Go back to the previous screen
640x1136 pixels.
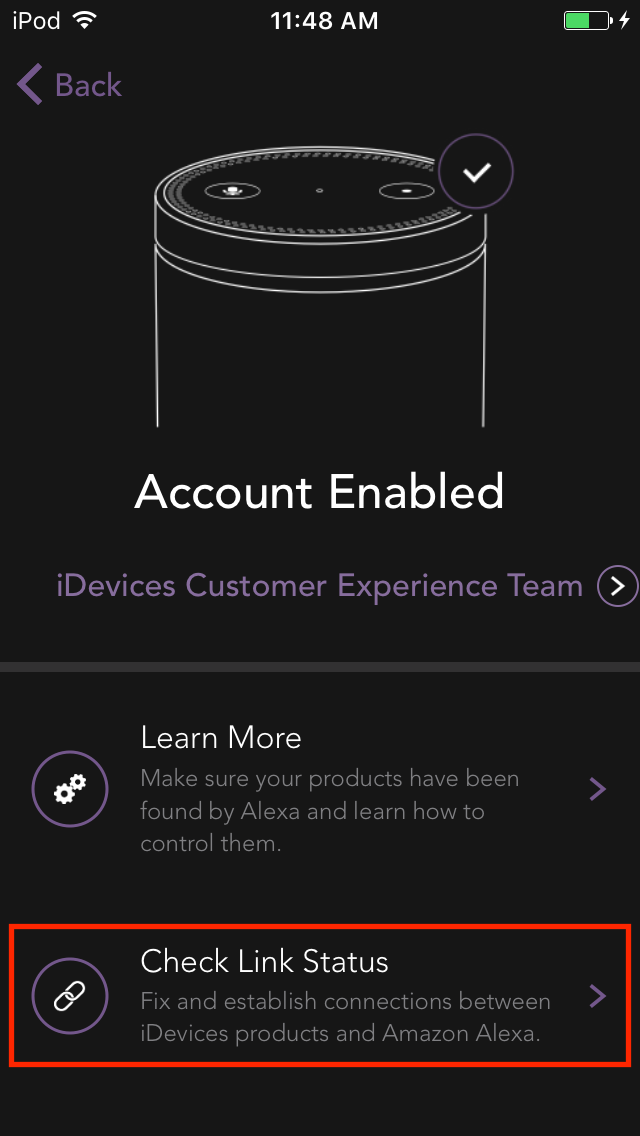tap(70, 85)
